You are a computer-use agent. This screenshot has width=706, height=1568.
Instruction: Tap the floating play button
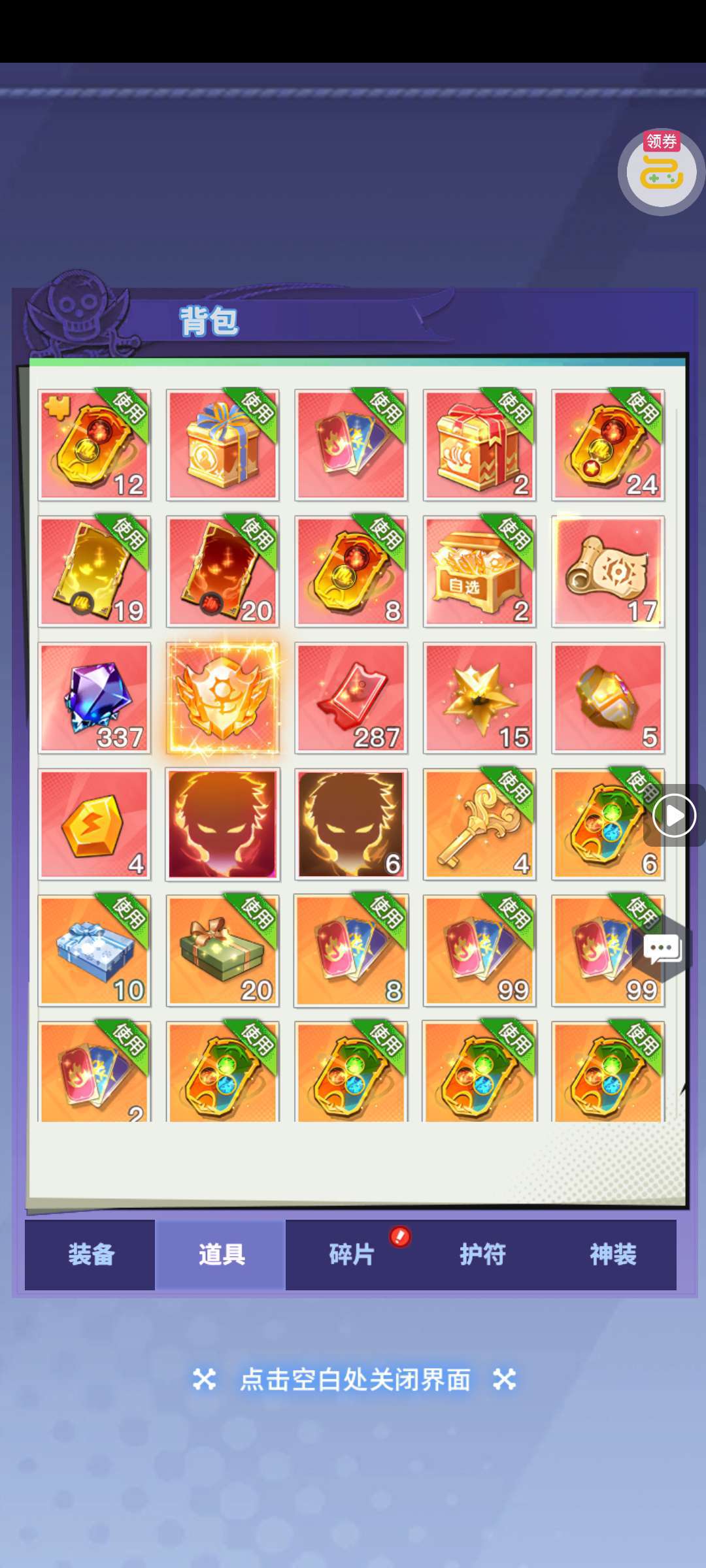(674, 815)
